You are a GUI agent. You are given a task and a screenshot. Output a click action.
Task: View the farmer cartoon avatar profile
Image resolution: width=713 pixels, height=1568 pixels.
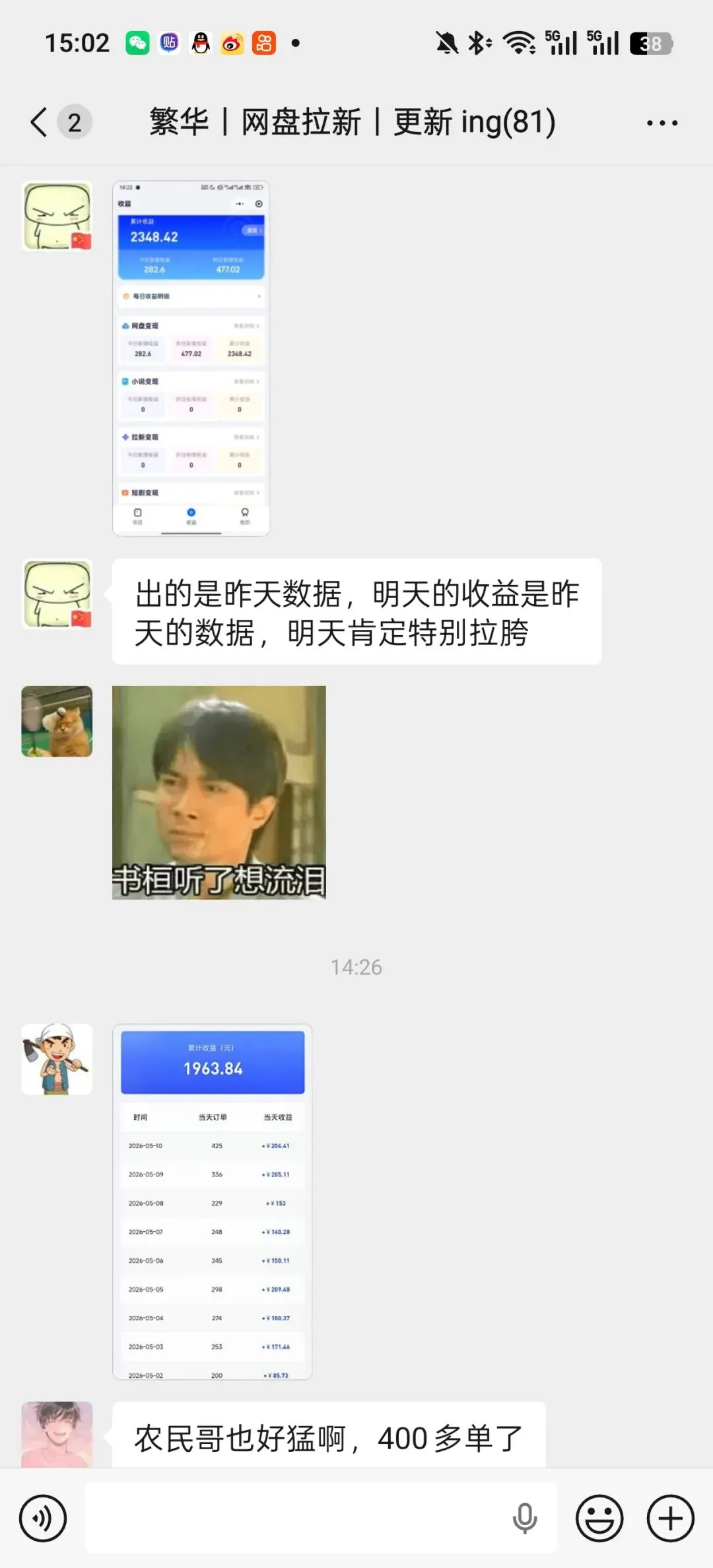tap(57, 1059)
